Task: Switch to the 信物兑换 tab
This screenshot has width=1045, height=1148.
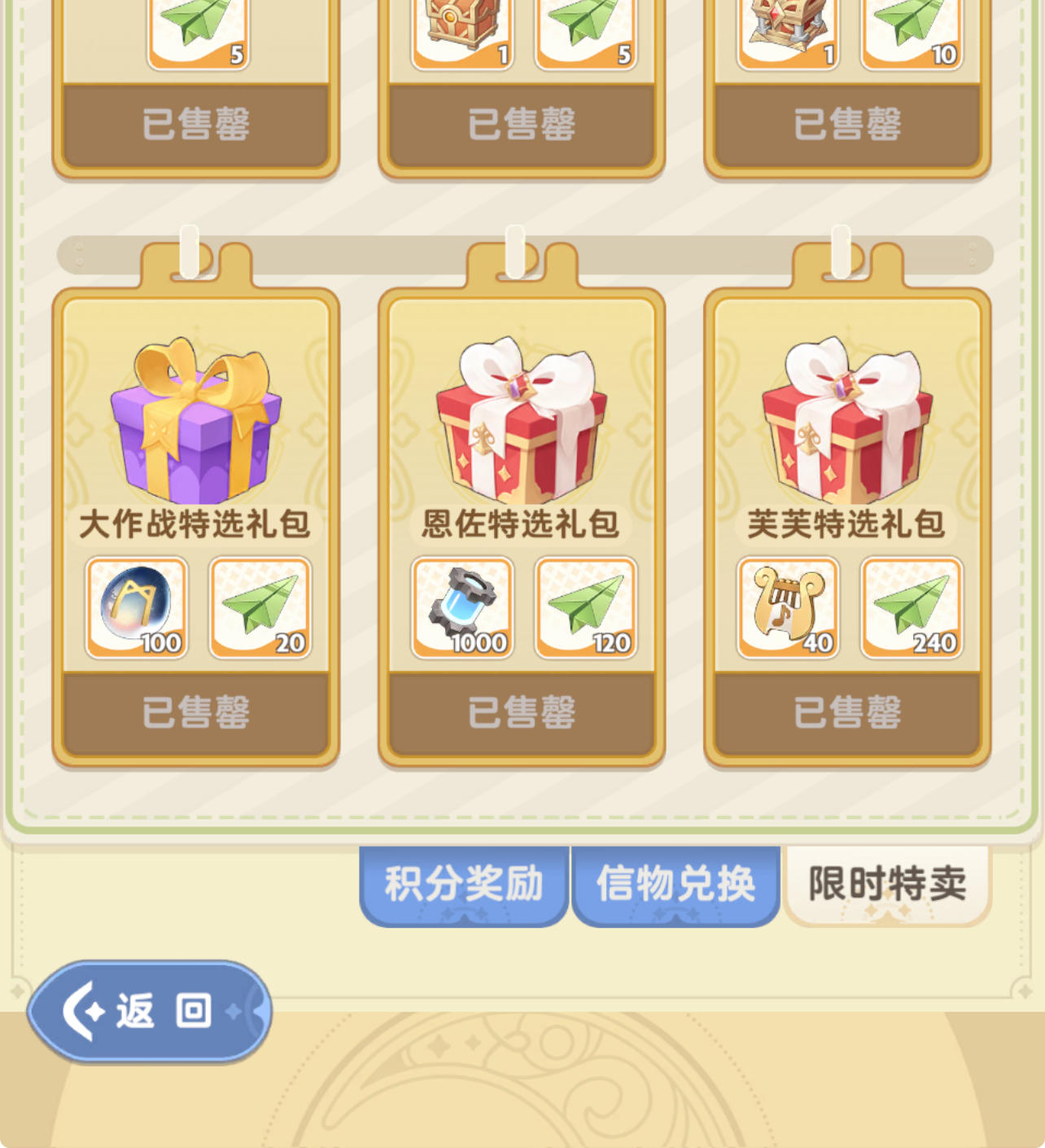Action: 676,883
